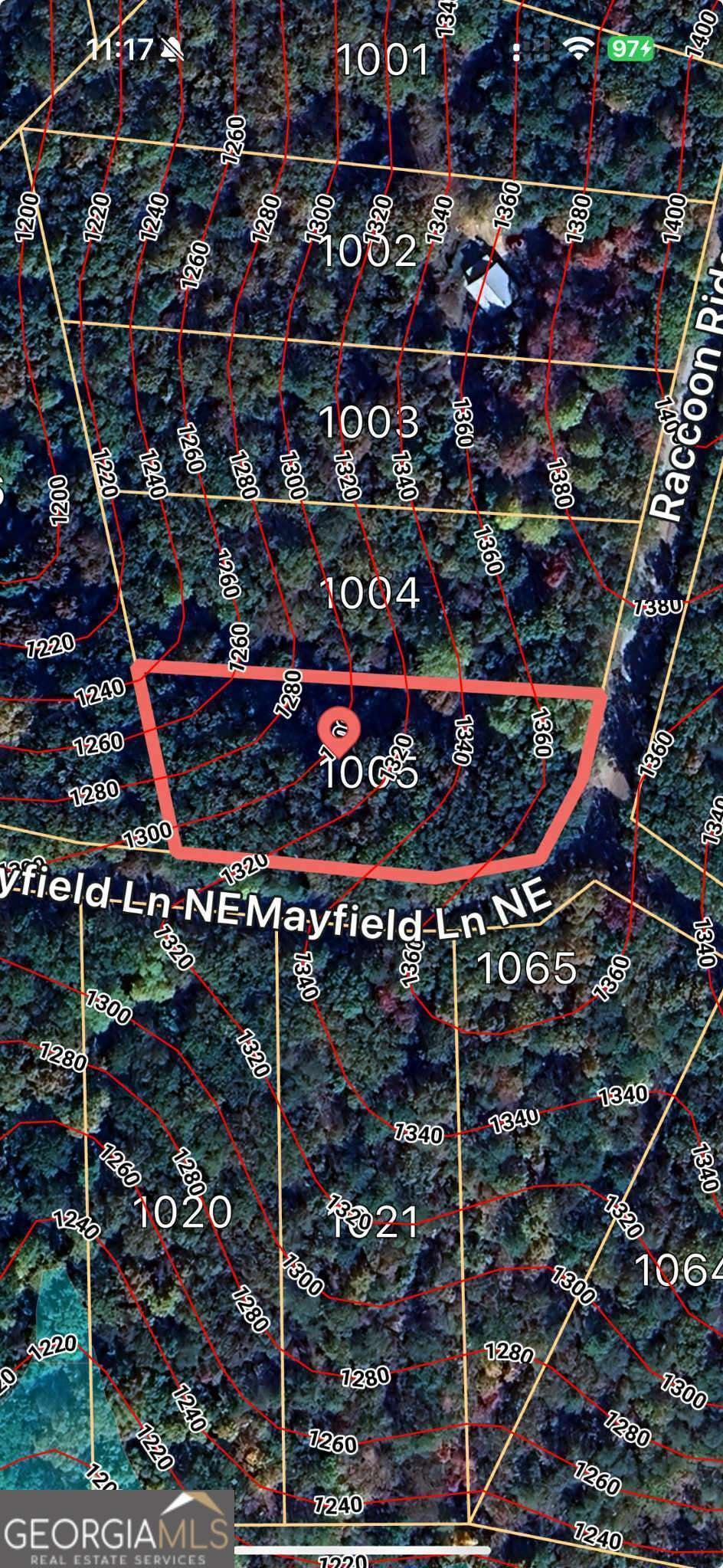Select parcel 1020 on the map

click(x=182, y=1213)
